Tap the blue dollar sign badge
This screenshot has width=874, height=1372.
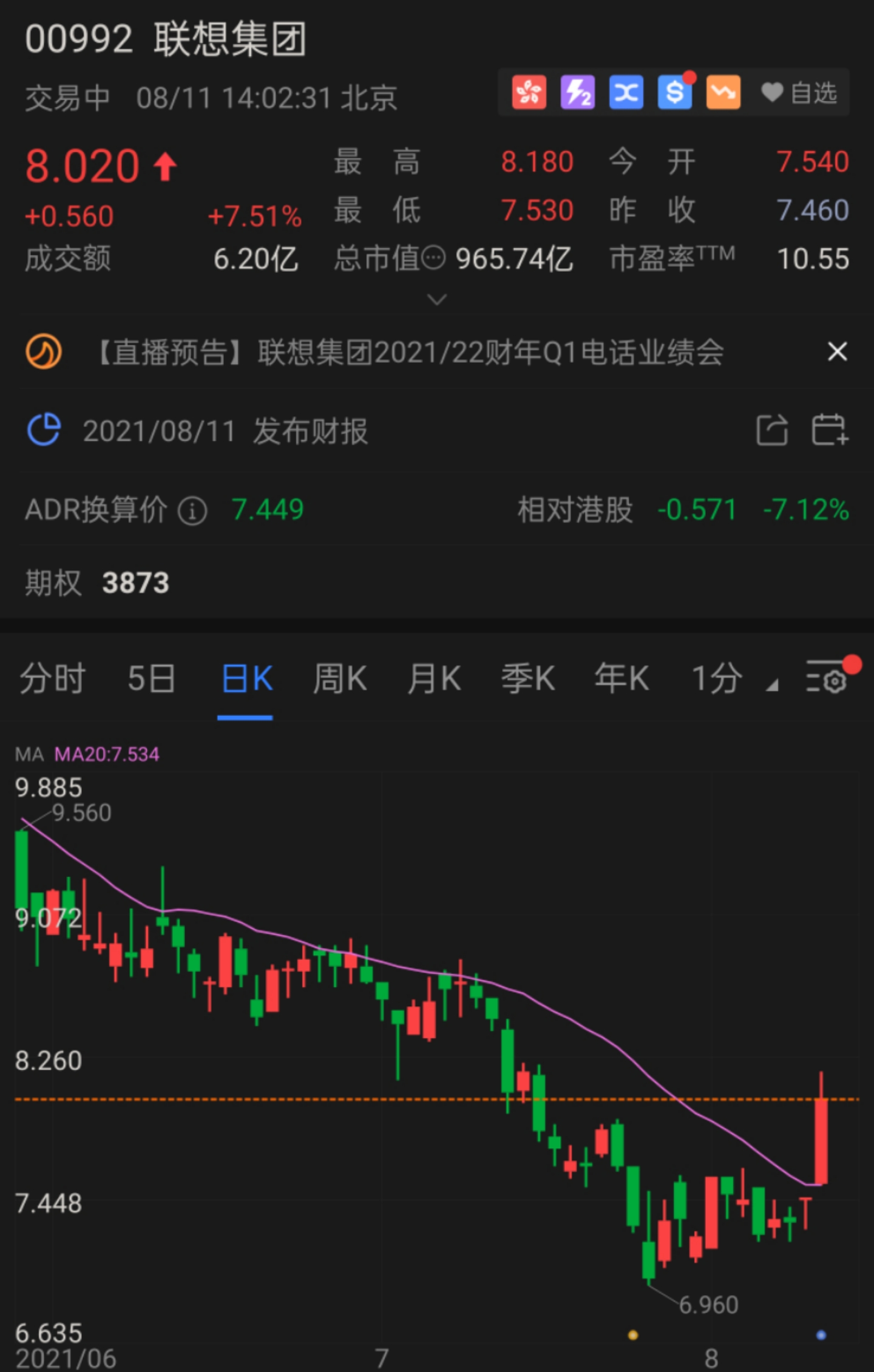tap(674, 93)
